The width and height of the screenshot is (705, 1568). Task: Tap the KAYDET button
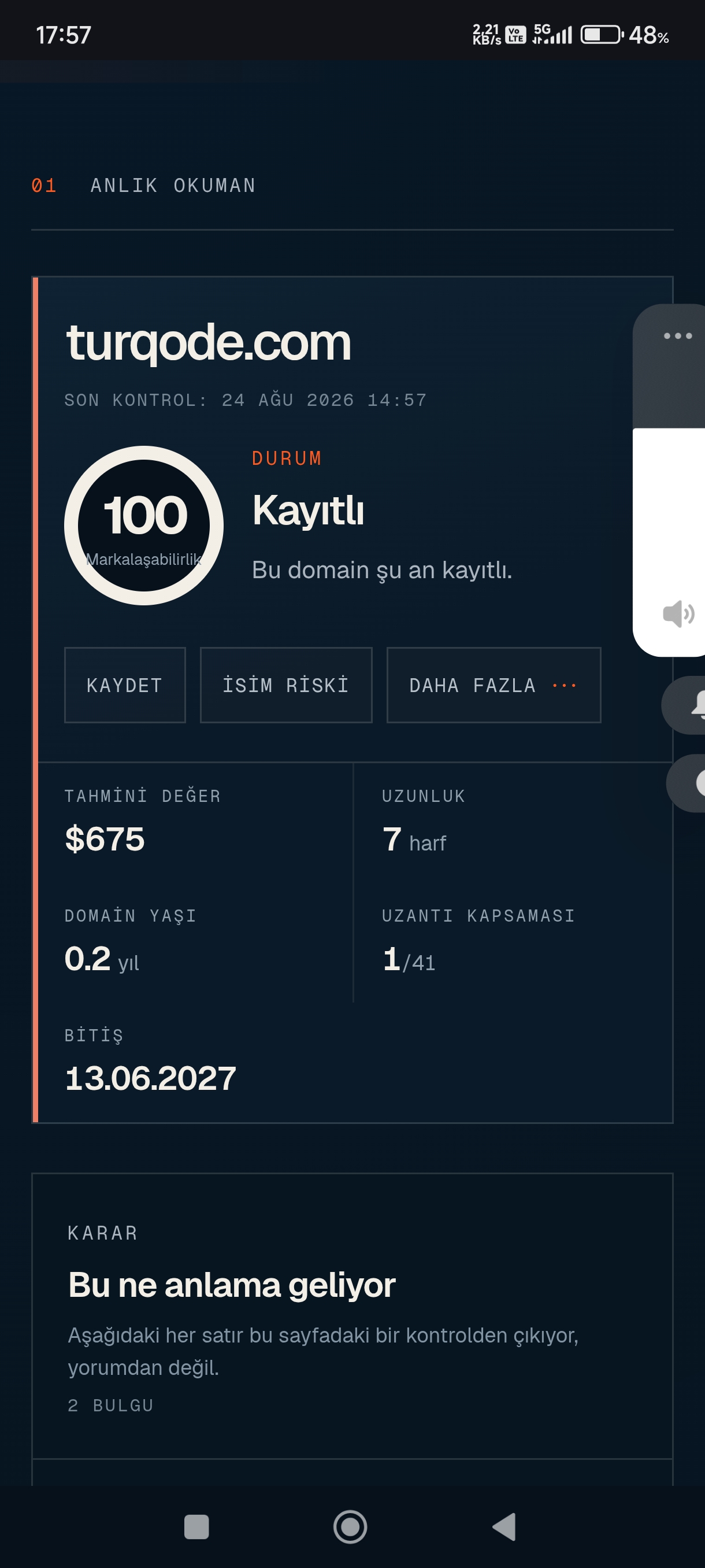click(125, 685)
